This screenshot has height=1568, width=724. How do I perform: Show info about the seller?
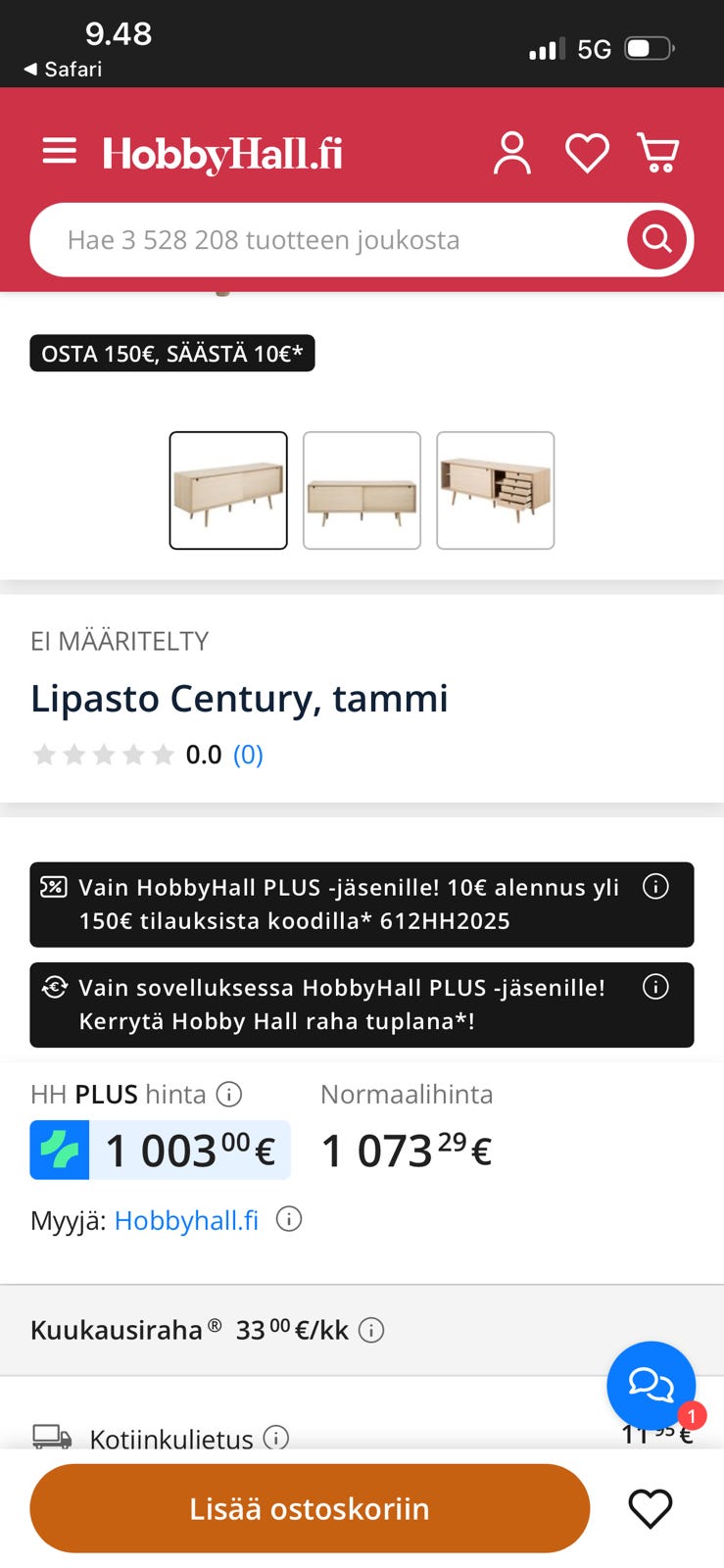[289, 1219]
